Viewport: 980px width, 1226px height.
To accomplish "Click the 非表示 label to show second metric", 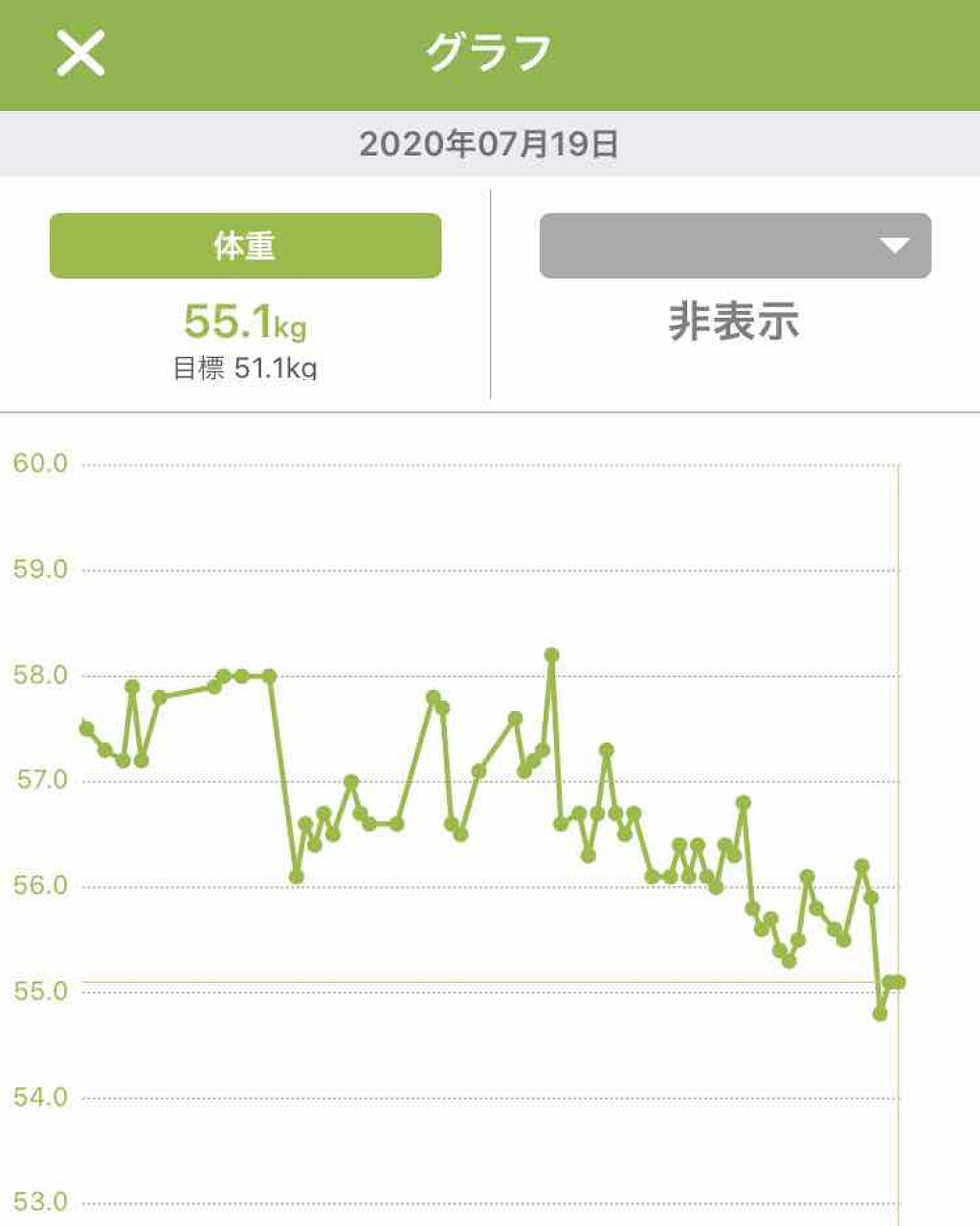I will click(736, 321).
